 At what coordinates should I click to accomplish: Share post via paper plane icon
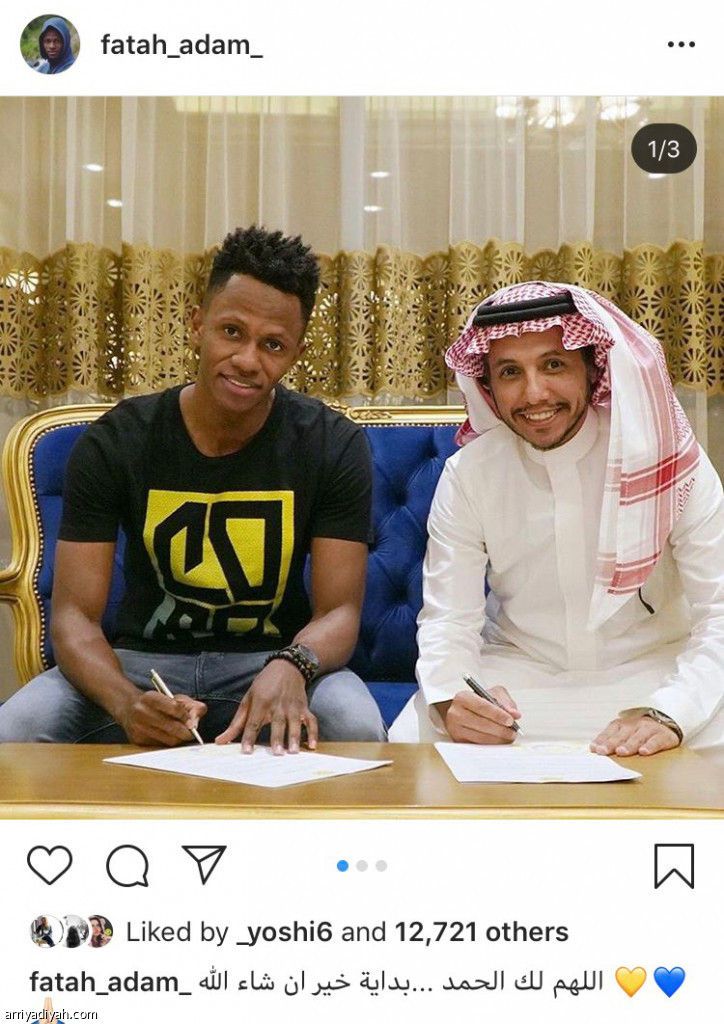(x=204, y=865)
